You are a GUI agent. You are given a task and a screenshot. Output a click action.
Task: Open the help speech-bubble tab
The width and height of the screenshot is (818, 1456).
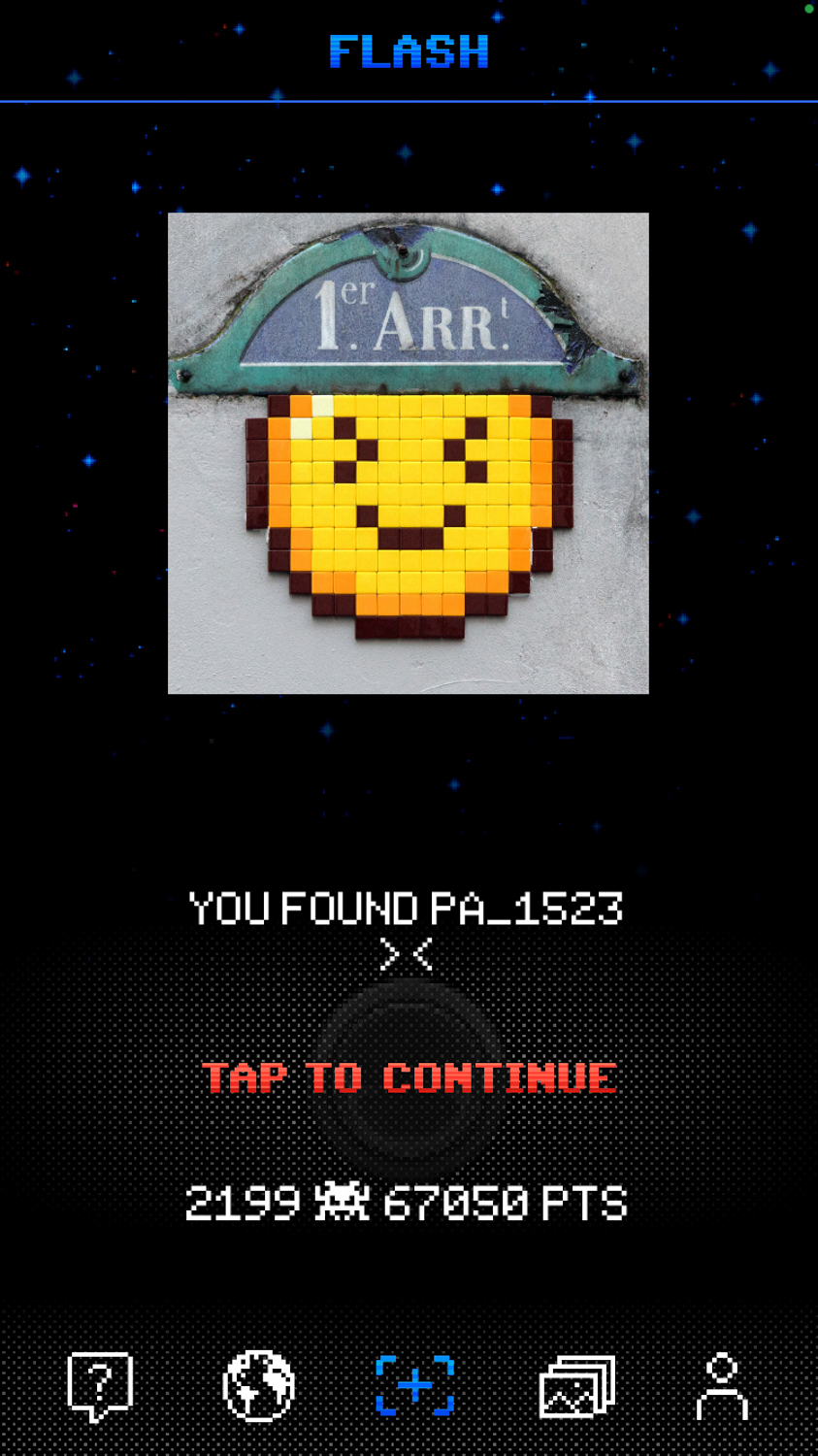click(100, 1386)
